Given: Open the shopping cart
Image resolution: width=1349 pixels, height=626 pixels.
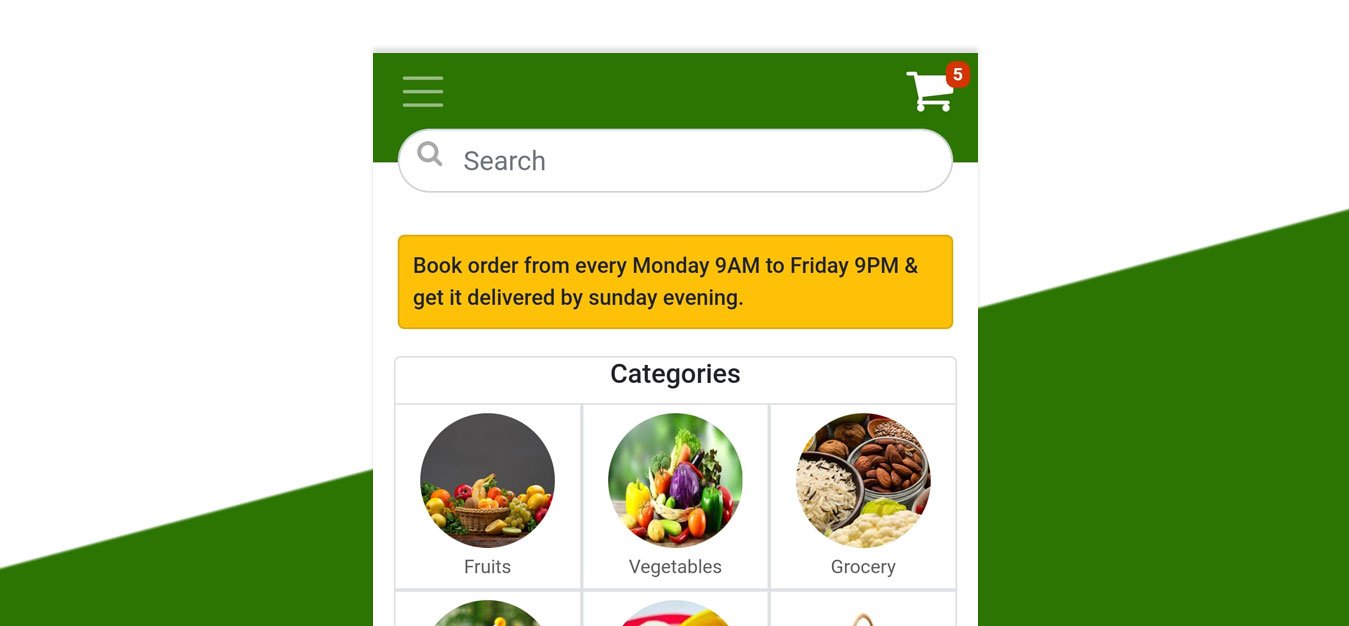Looking at the screenshot, I should pyautogui.click(x=931, y=90).
